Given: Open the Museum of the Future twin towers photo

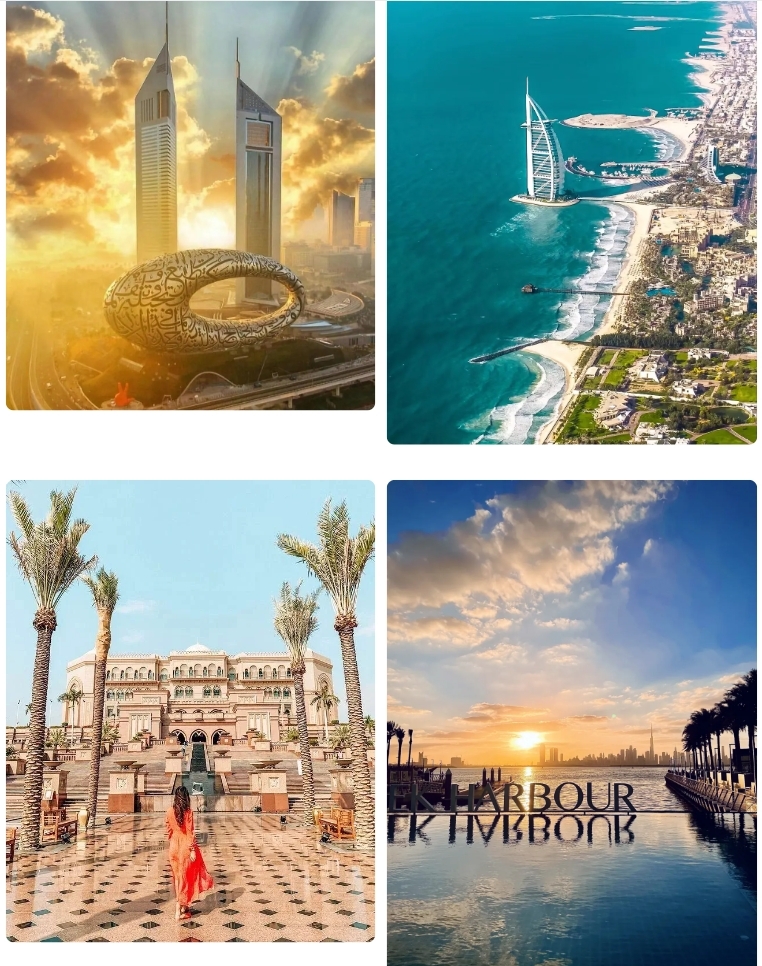Looking at the screenshot, I should (x=190, y=205).
